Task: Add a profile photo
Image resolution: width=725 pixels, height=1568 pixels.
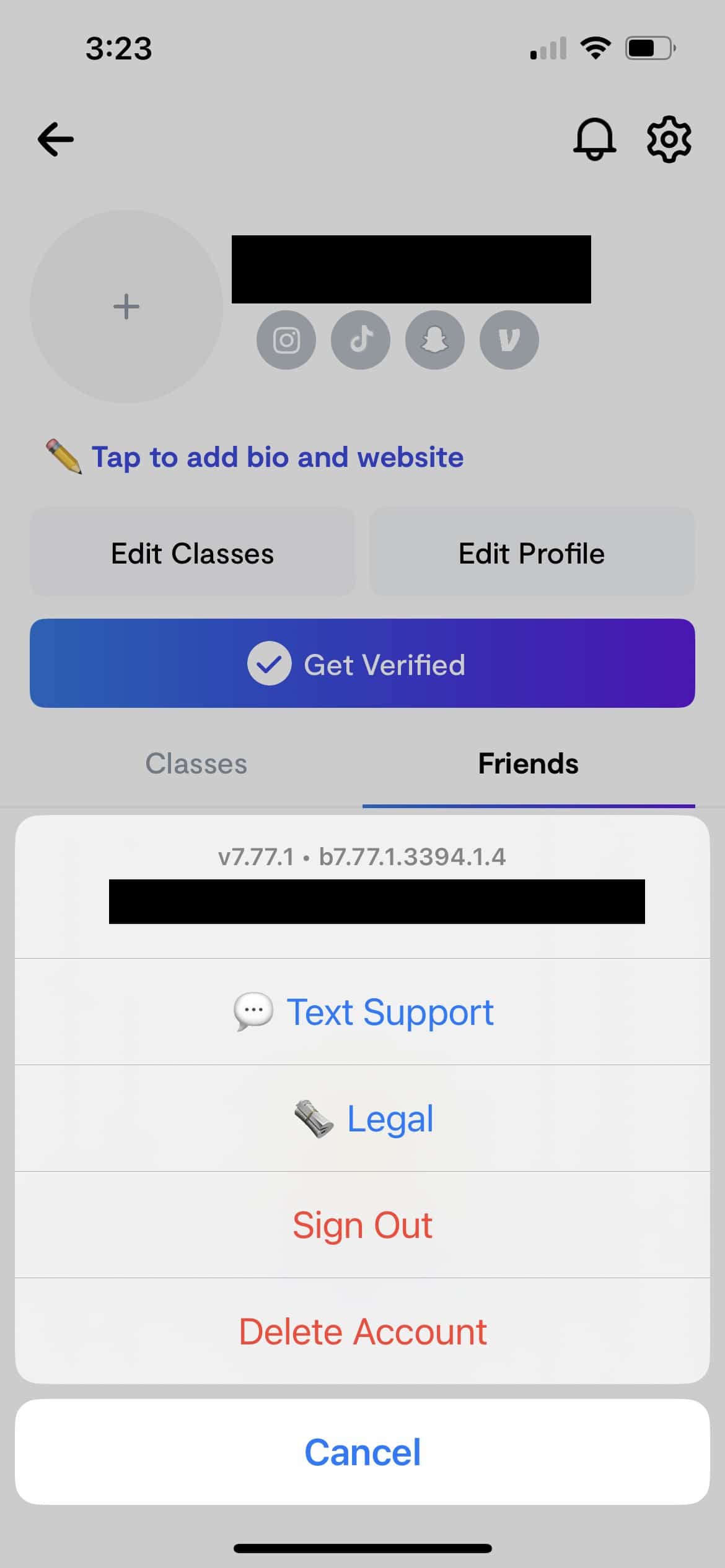Action: (x=126, y=307)
